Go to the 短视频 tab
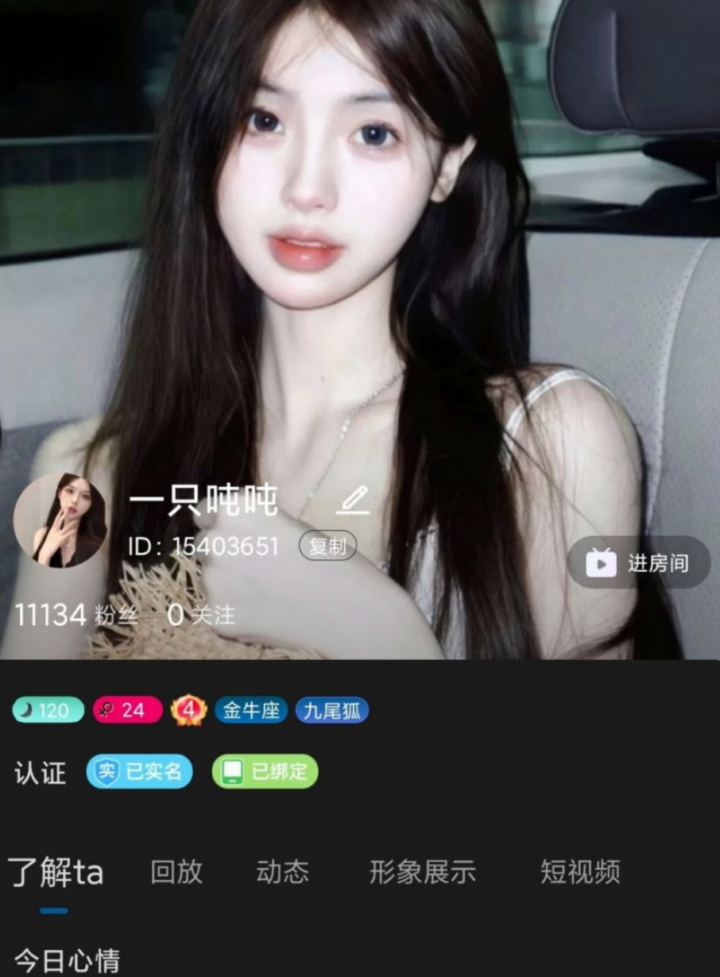The height and width of the screenshot is (977, 720). 580,872
